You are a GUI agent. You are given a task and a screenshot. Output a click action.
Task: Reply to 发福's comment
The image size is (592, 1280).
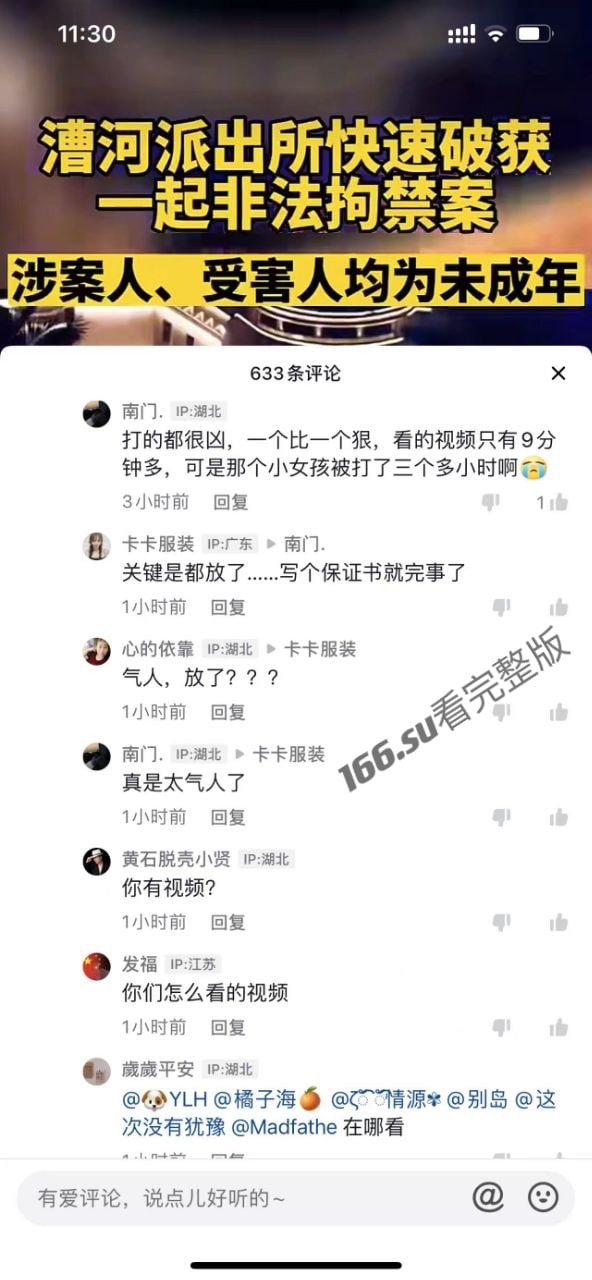pos(228,1027)
